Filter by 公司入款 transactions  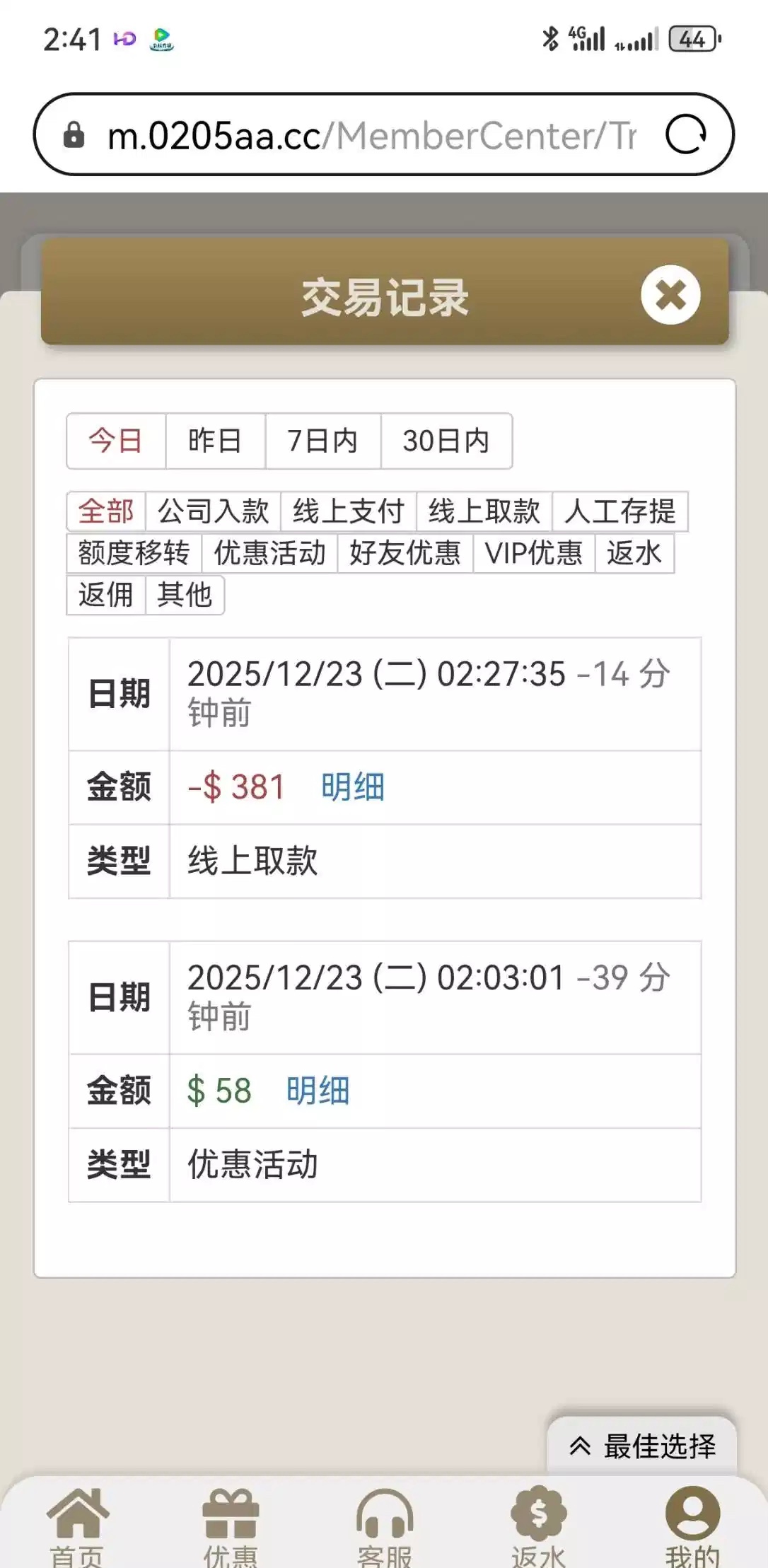[213, 511]
